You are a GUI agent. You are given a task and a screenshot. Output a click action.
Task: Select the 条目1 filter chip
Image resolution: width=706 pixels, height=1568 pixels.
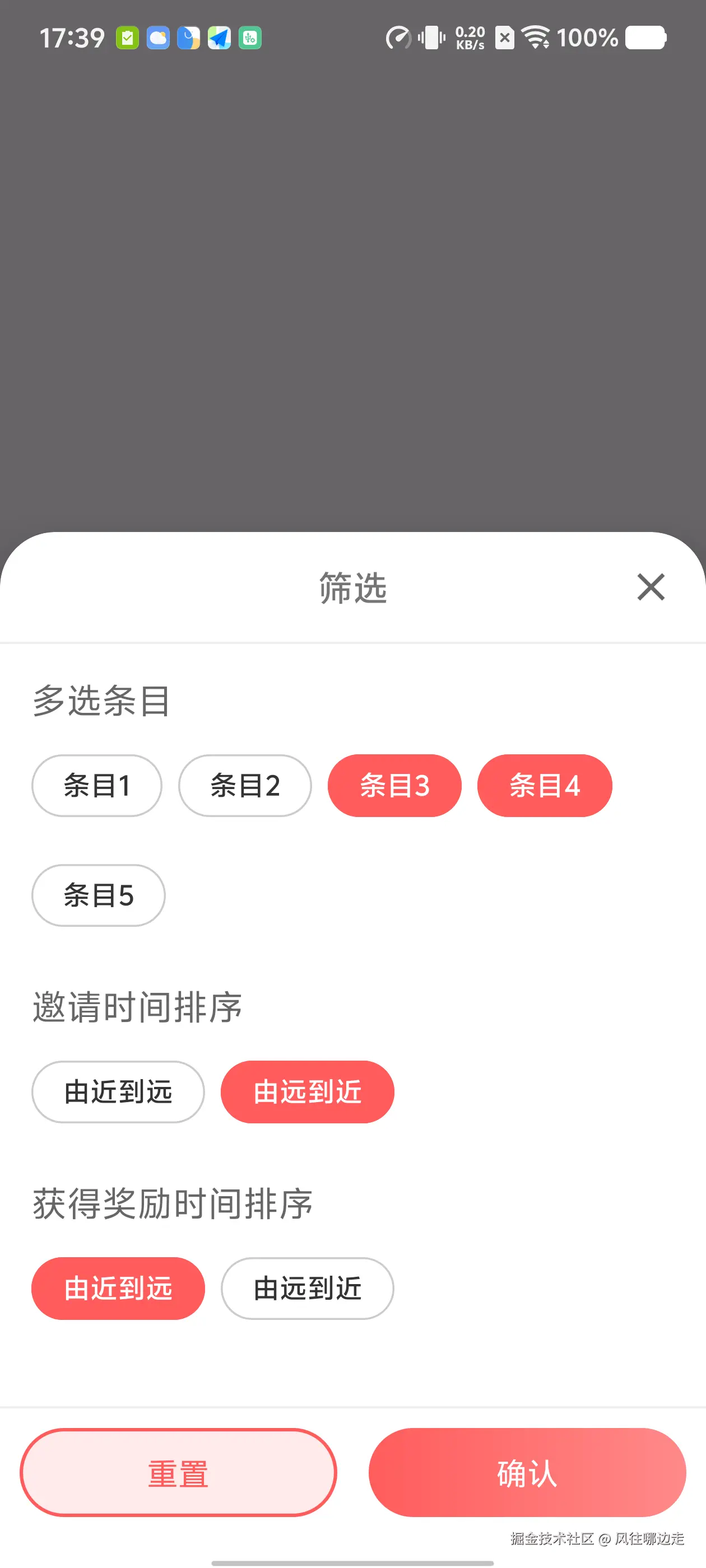[96, 785]
